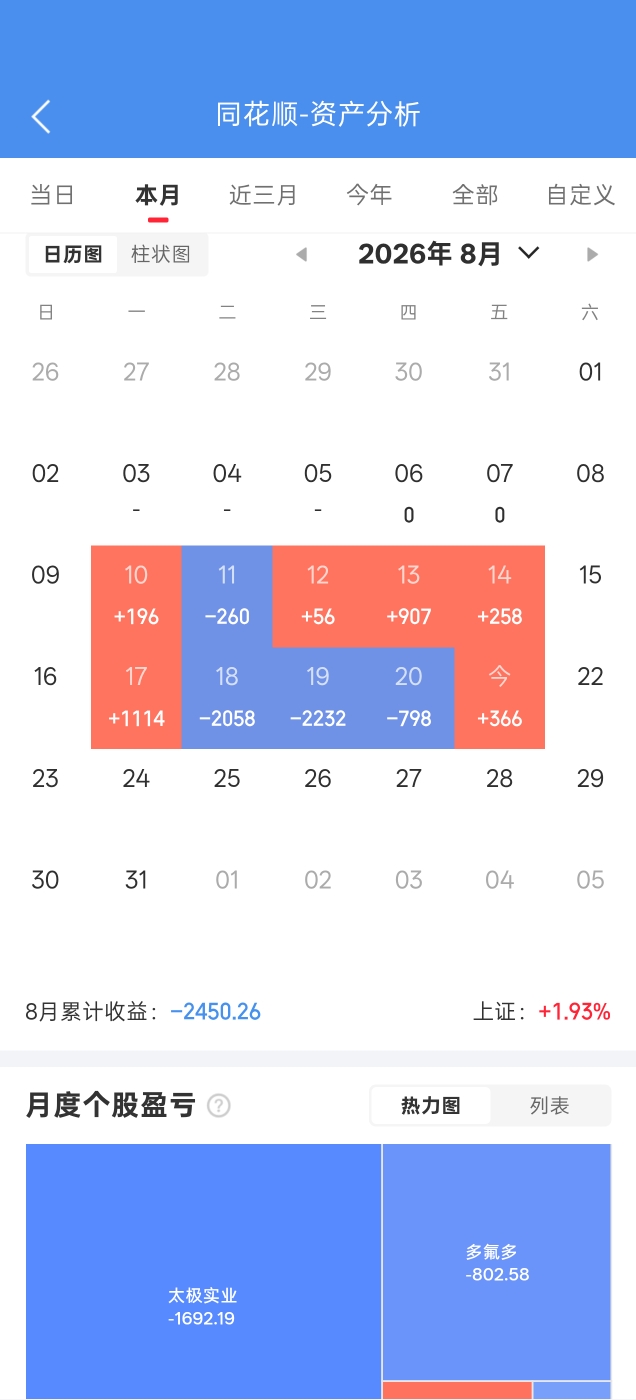
Task: Select day 11 showing -260
Action: click(x=227, y=596)
